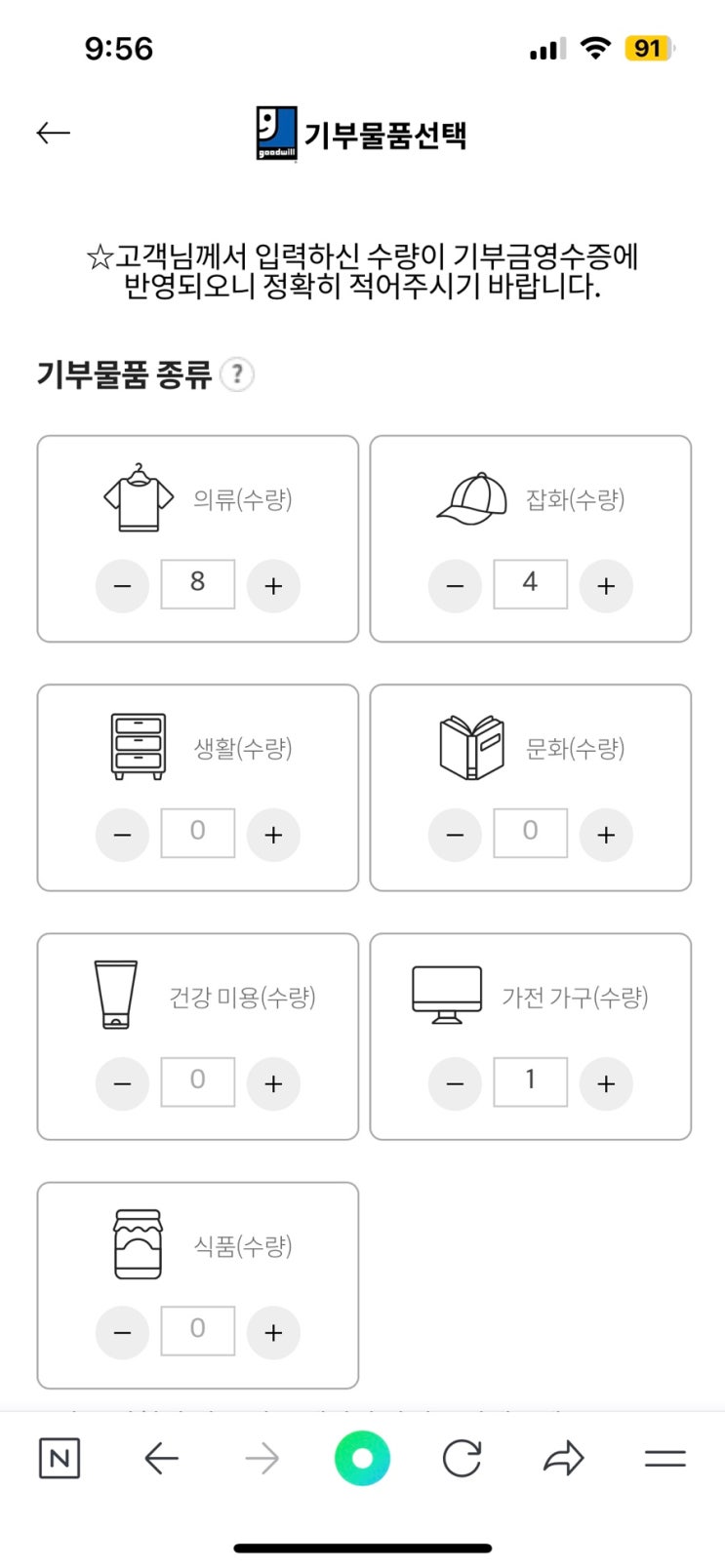The image size is (725, 1568).
Task: Reload the page from the browser toolbar
Action: click(462, 1459)
